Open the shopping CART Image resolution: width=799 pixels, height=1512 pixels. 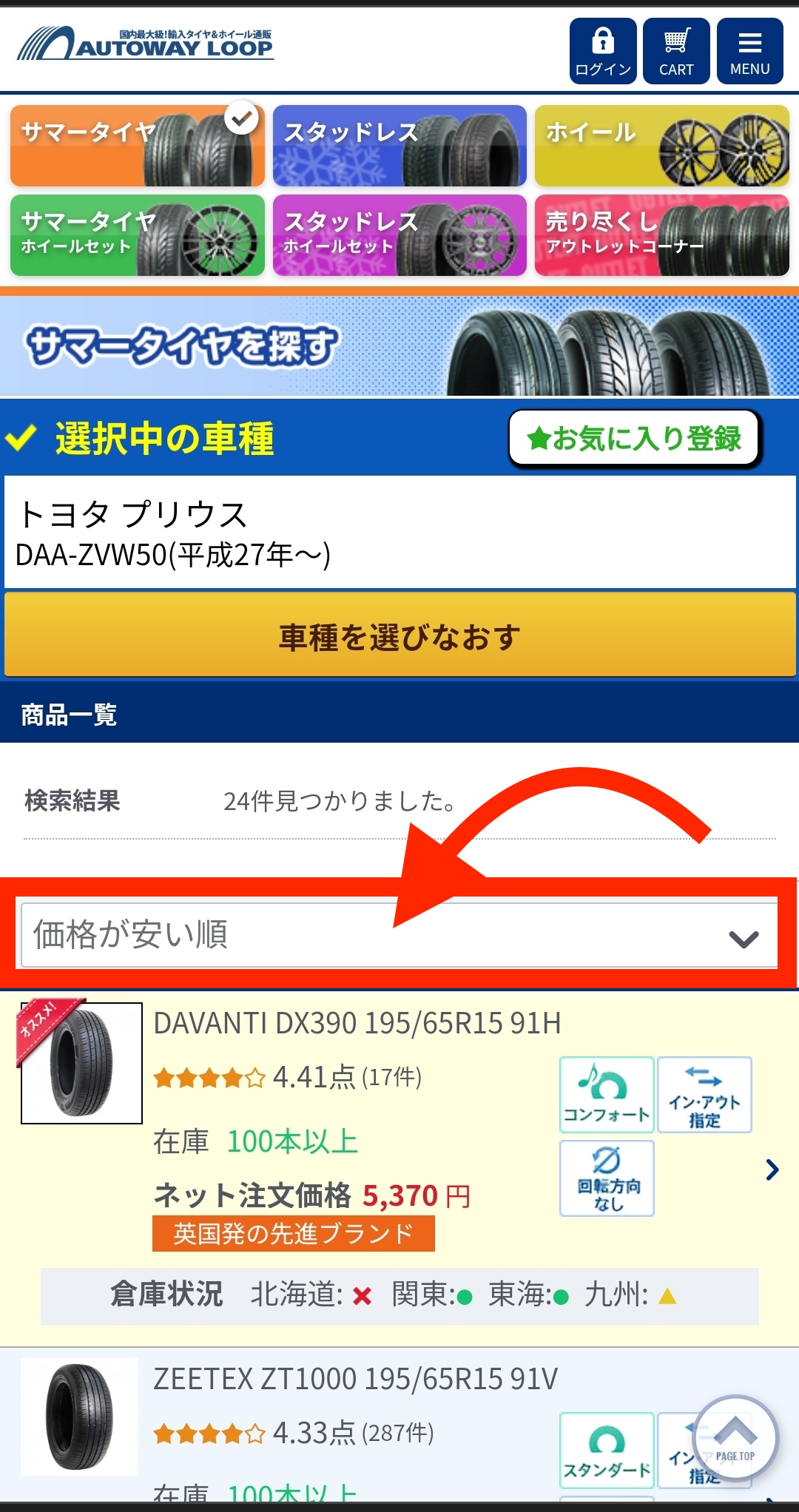point(676,51)
